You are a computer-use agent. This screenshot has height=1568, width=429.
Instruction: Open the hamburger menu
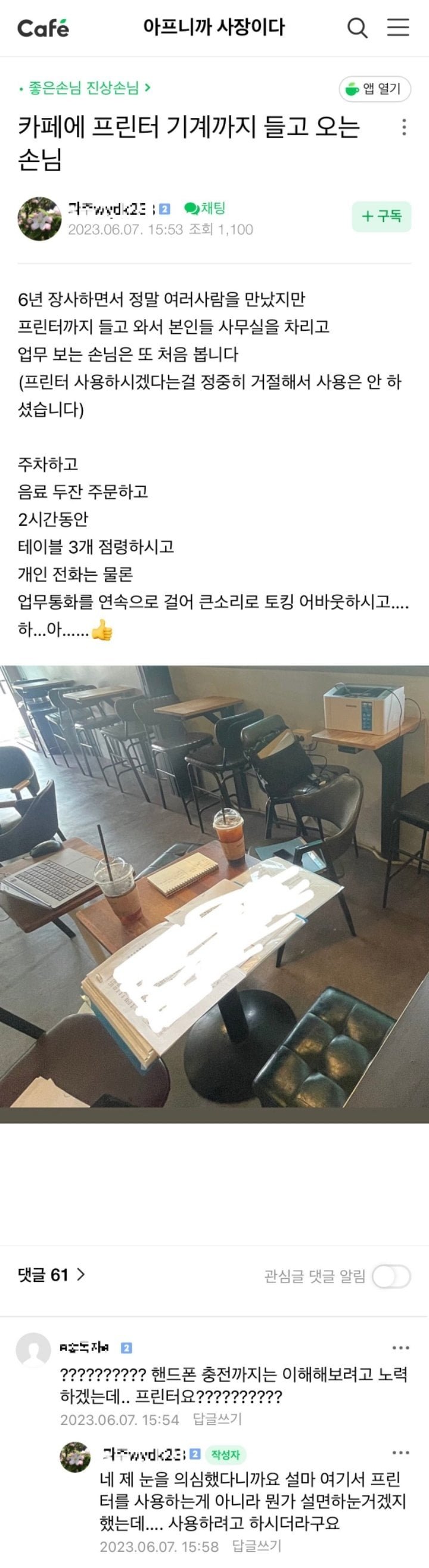click(398, 27)
